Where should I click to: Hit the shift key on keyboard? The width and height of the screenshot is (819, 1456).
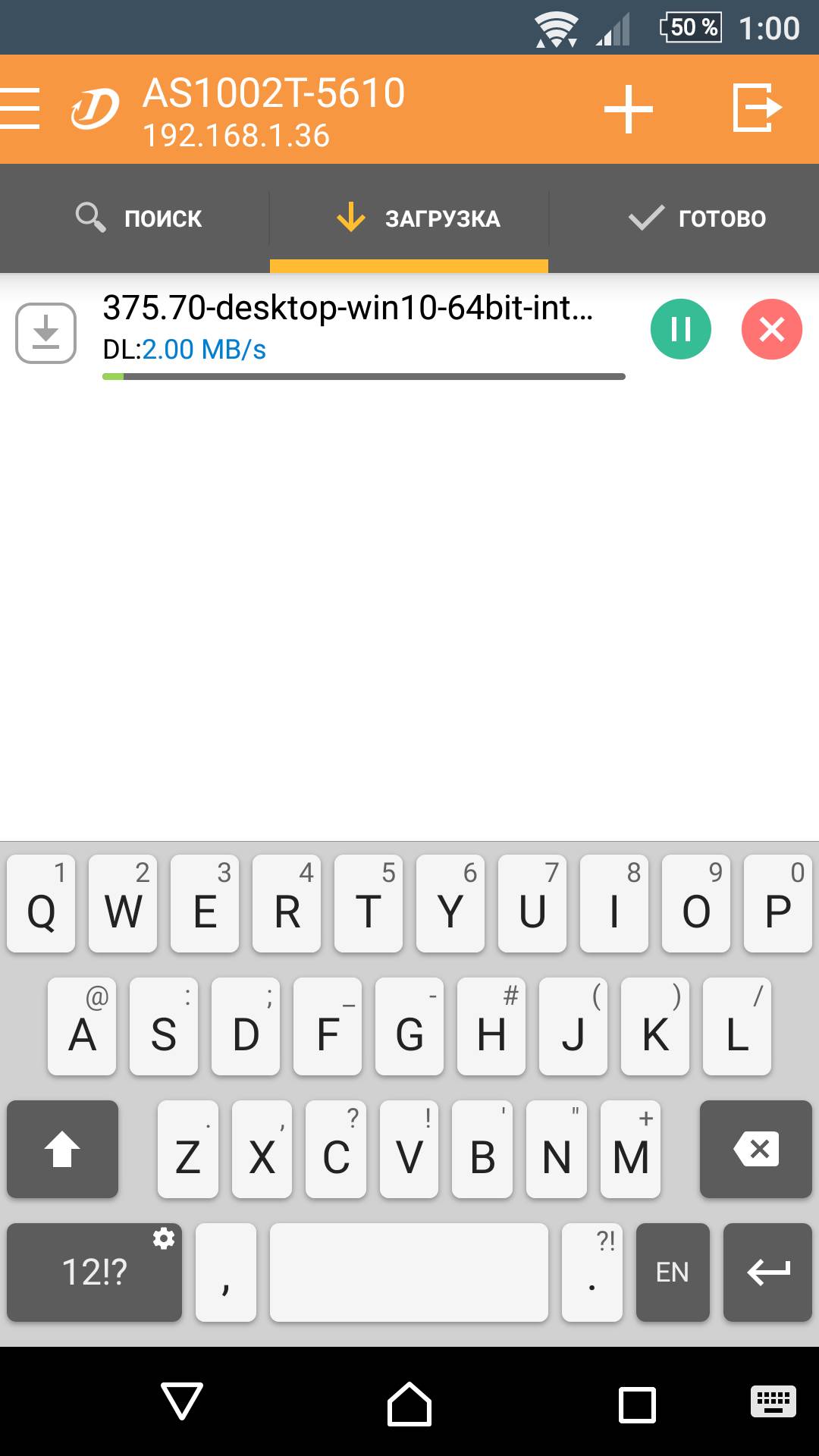(x=62, y=1149)
